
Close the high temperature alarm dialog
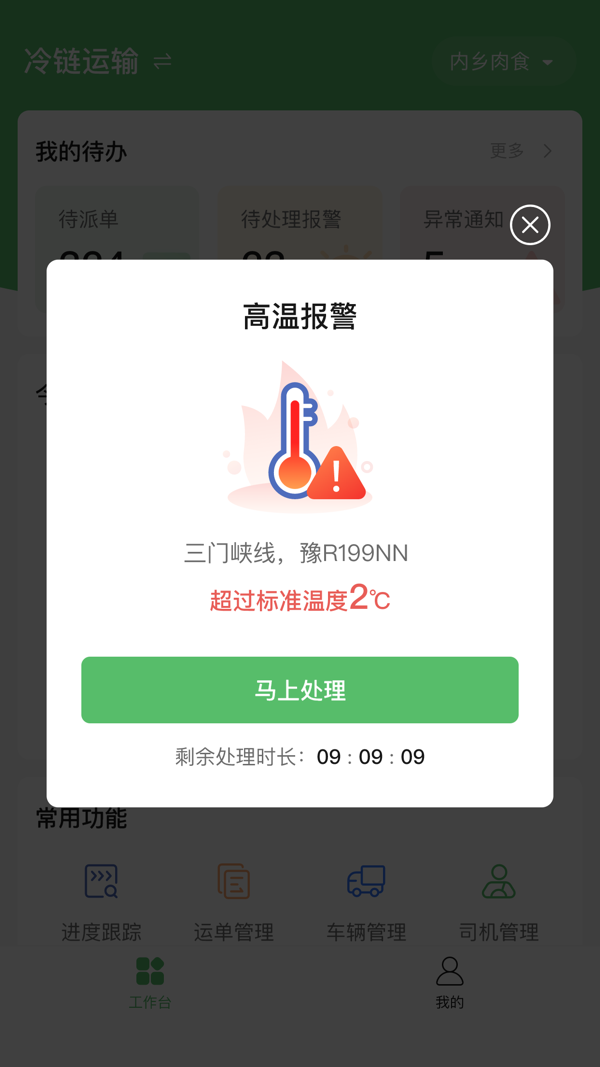pos(530,225)
